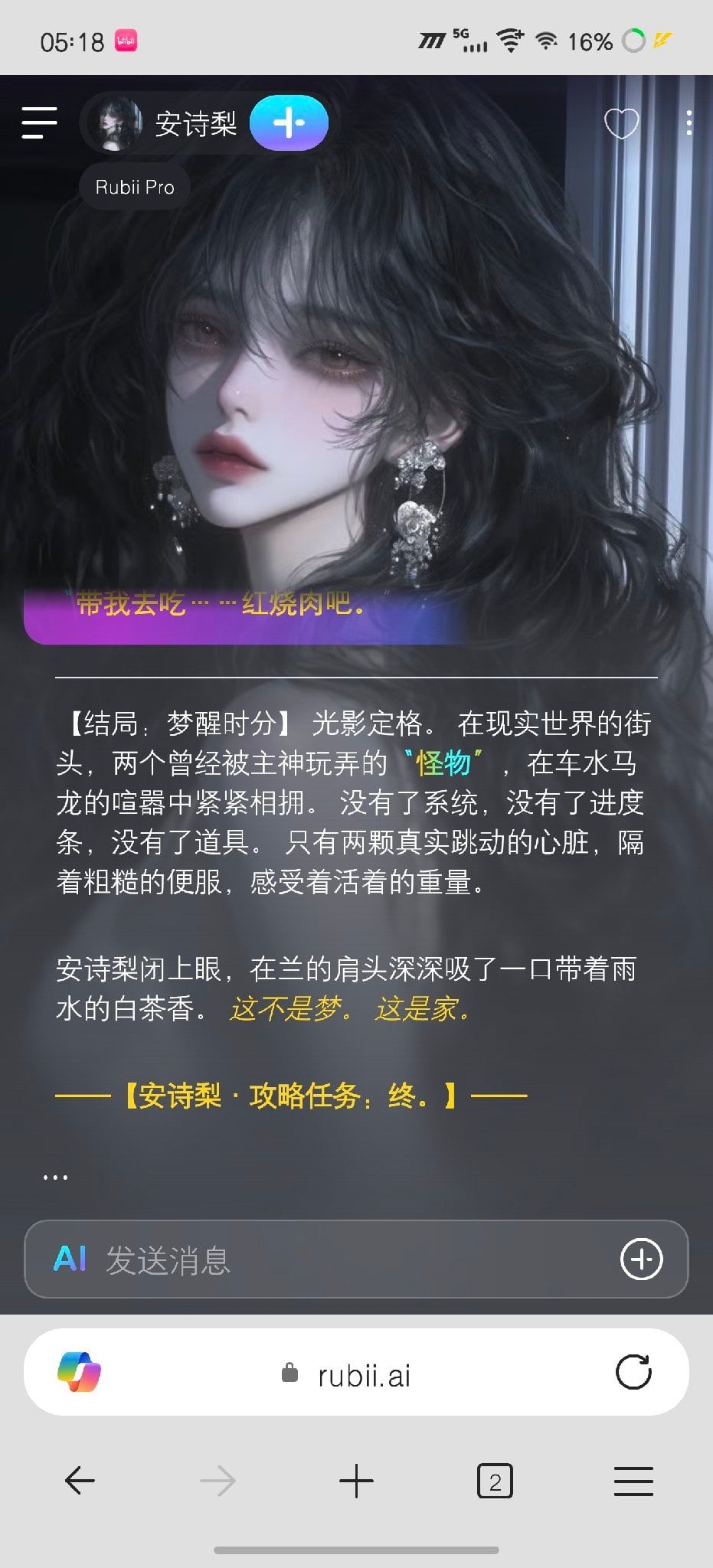Go back to the previous page
The image size is (713, 1568).
pos(80,1481)
